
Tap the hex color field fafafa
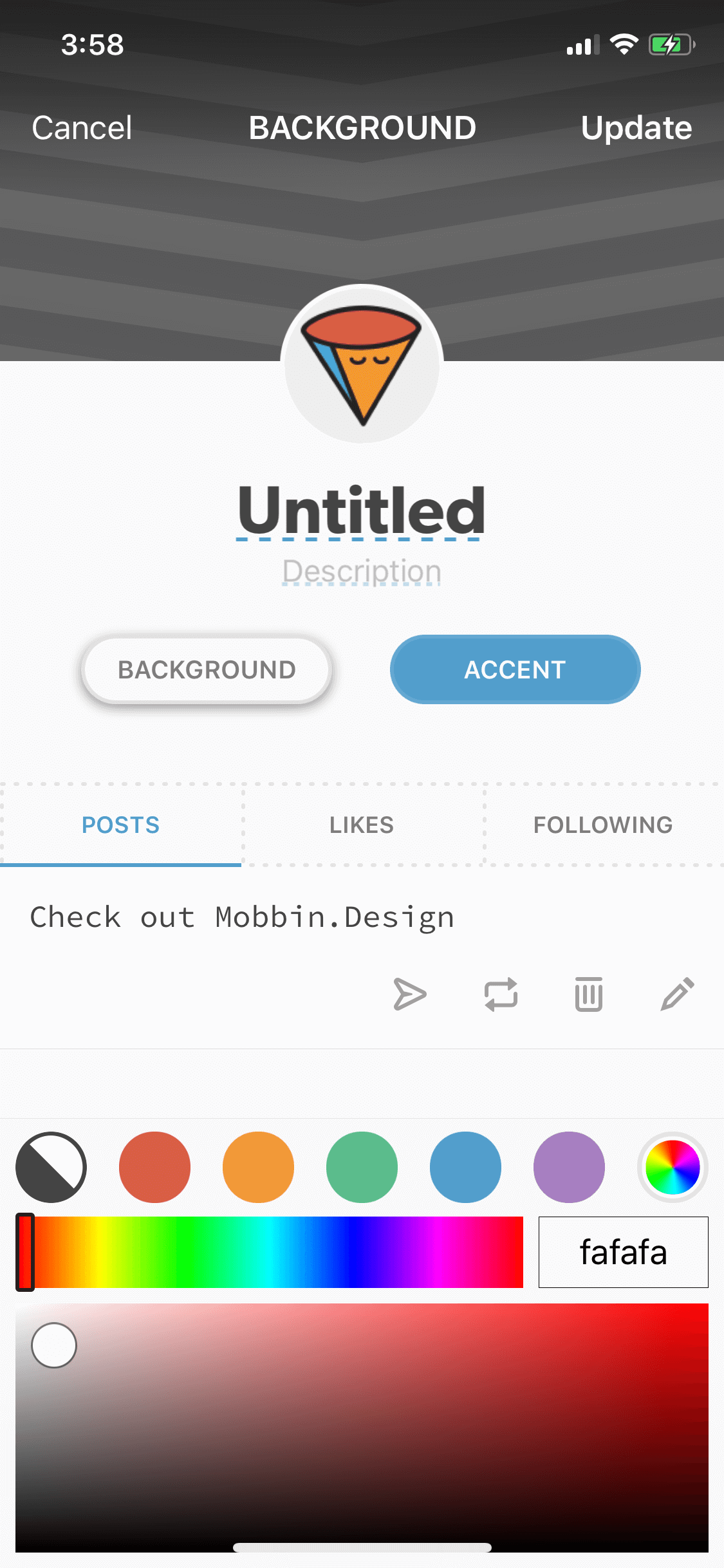623,1252
